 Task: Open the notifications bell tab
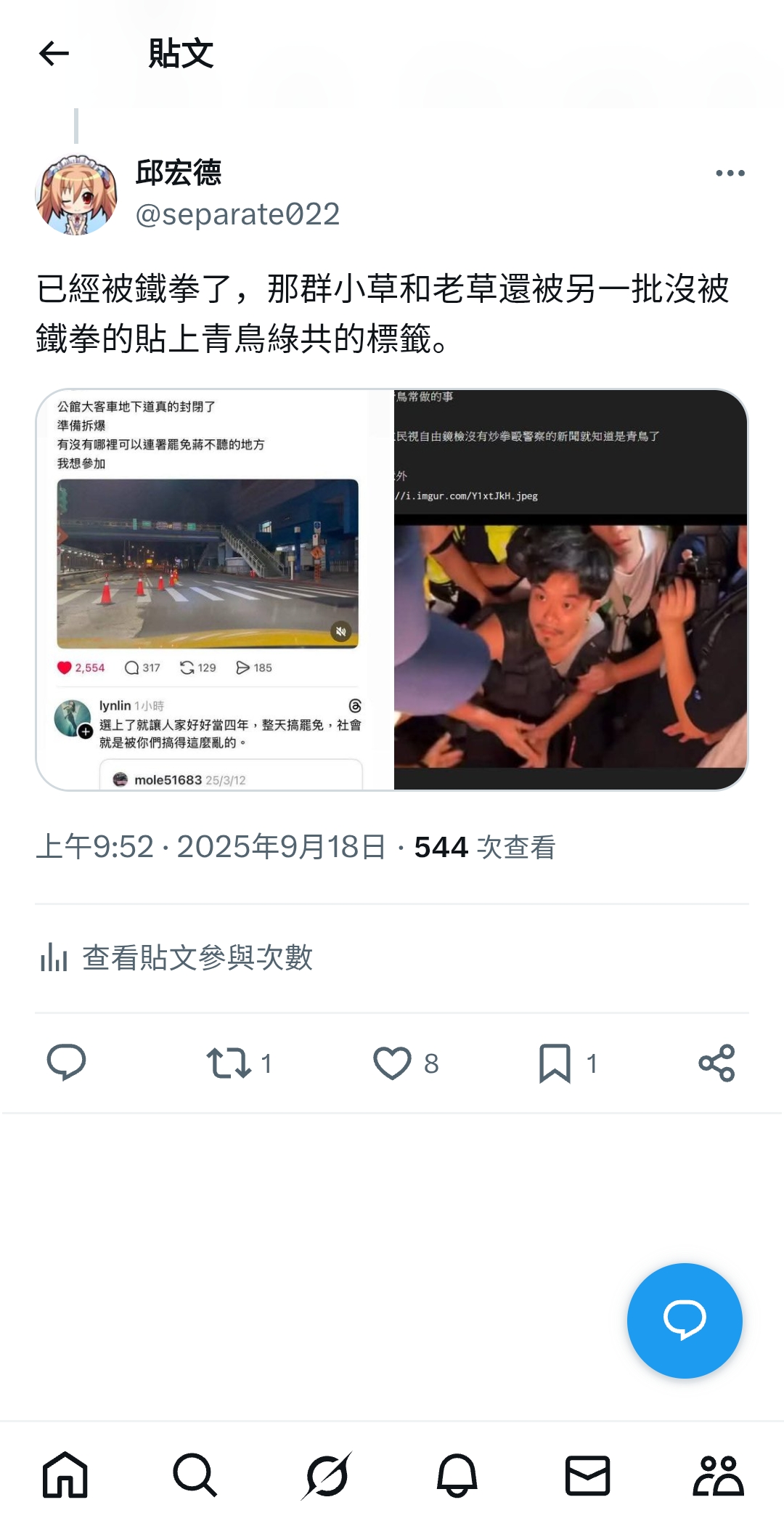457,1475
